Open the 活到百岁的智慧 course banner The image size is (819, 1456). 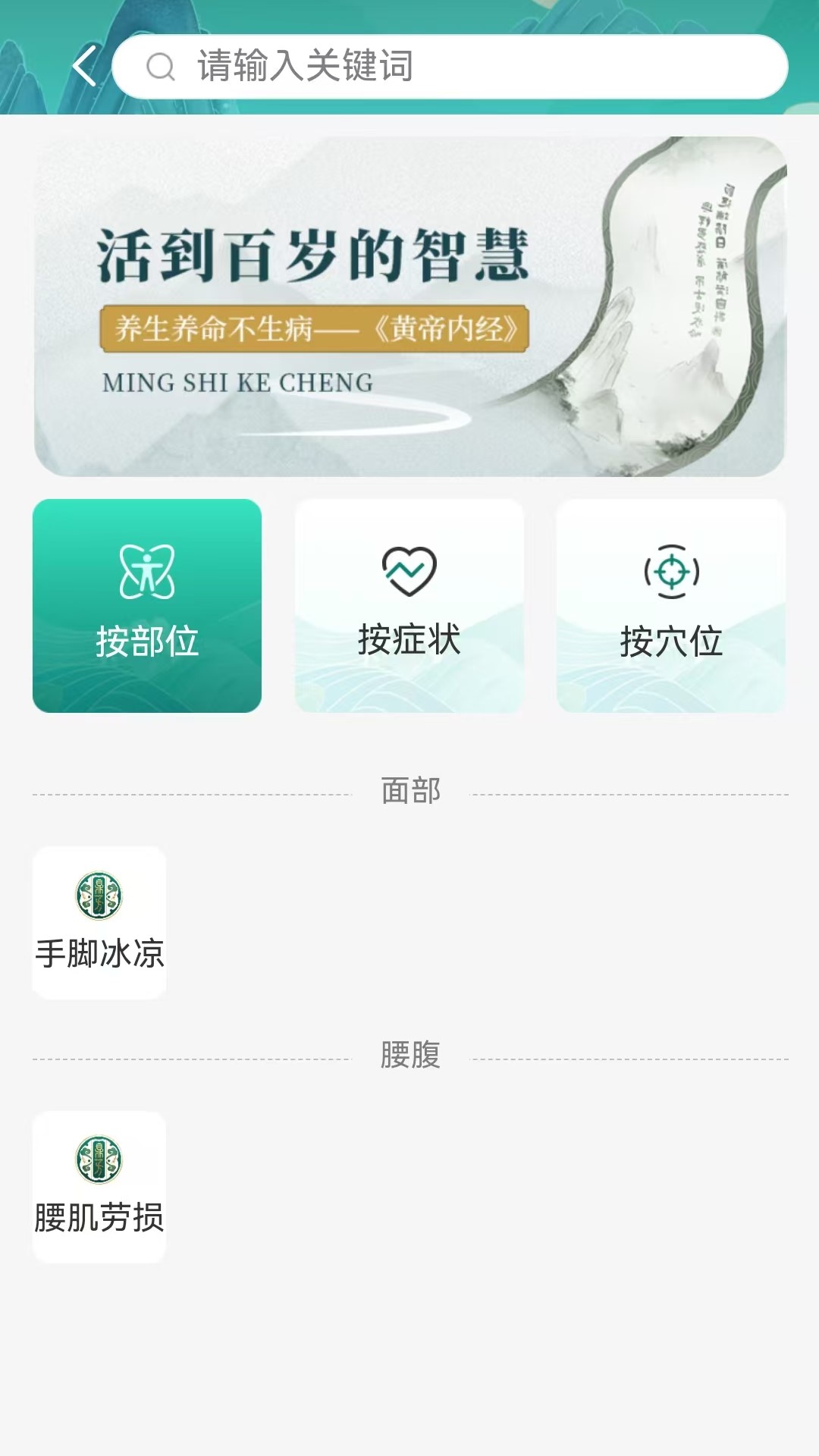[x=409, y=301]
